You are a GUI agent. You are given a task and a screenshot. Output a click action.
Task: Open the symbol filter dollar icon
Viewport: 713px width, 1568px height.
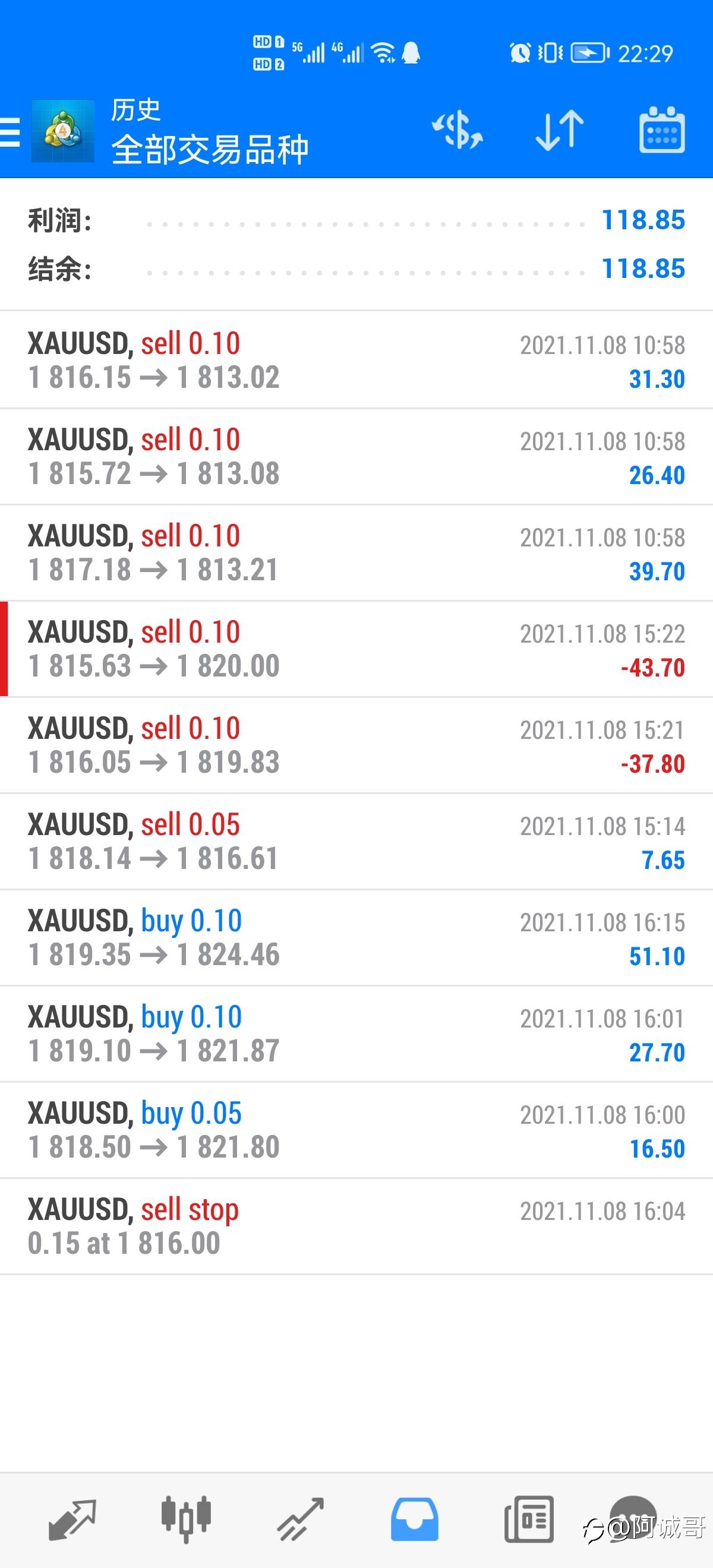pos(458,129)
